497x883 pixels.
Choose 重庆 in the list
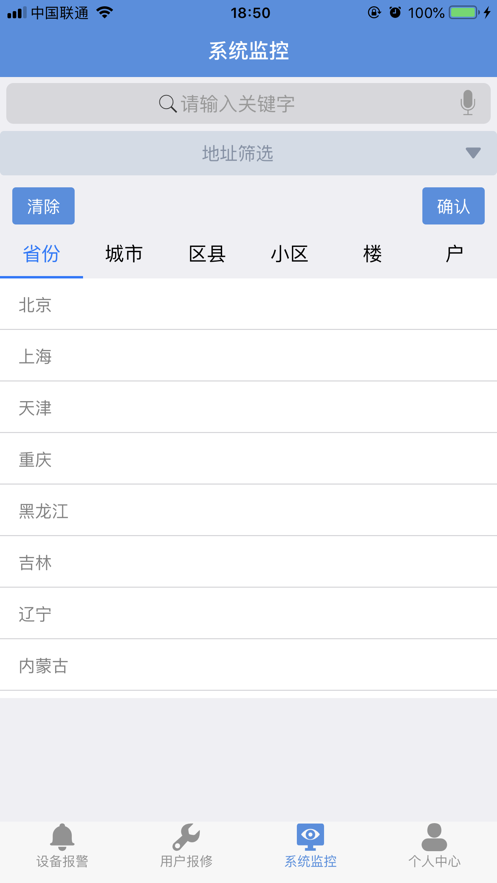tap(248, 460)
